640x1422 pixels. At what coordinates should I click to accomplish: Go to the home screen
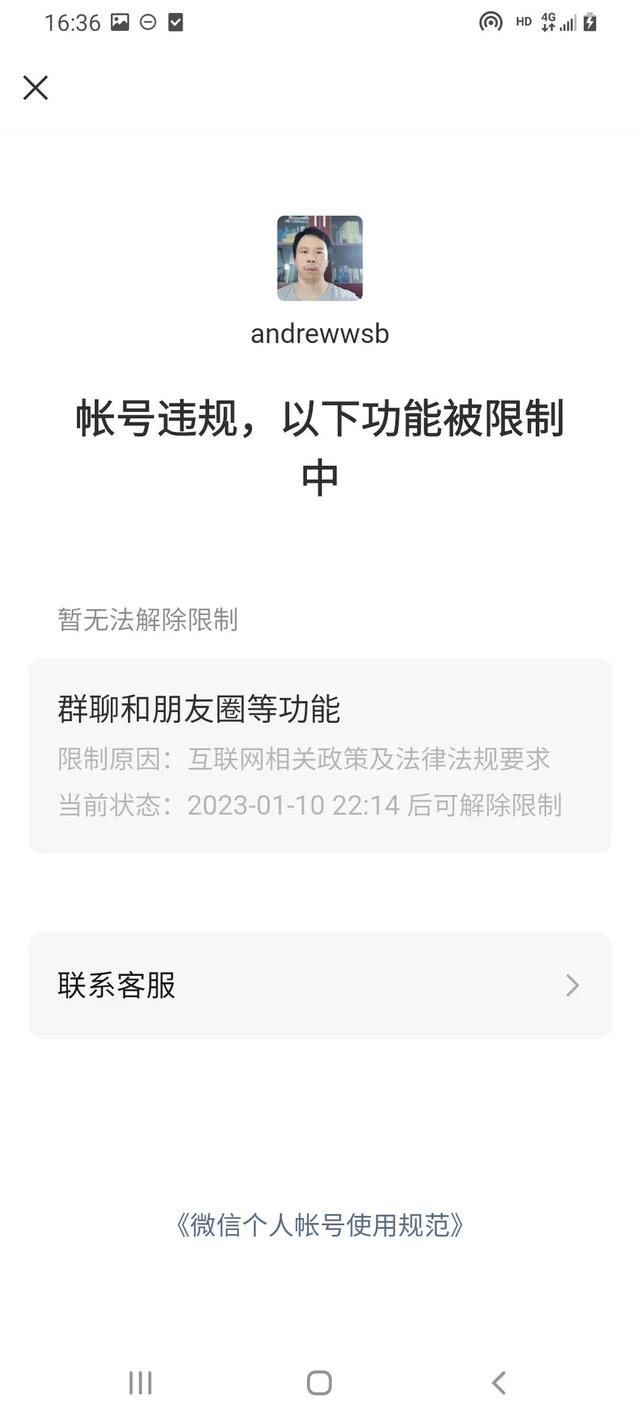(x=319, y=1383)
